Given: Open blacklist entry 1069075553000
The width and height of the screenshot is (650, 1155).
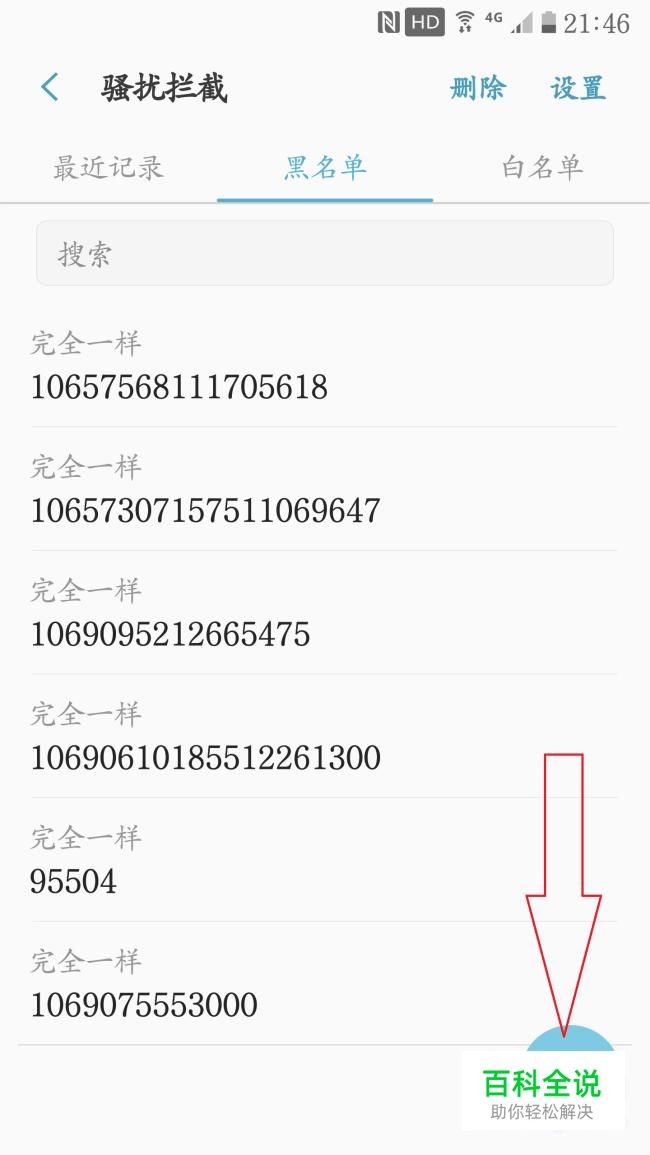Looking at the screenshot, I should [x=325, y=983].
